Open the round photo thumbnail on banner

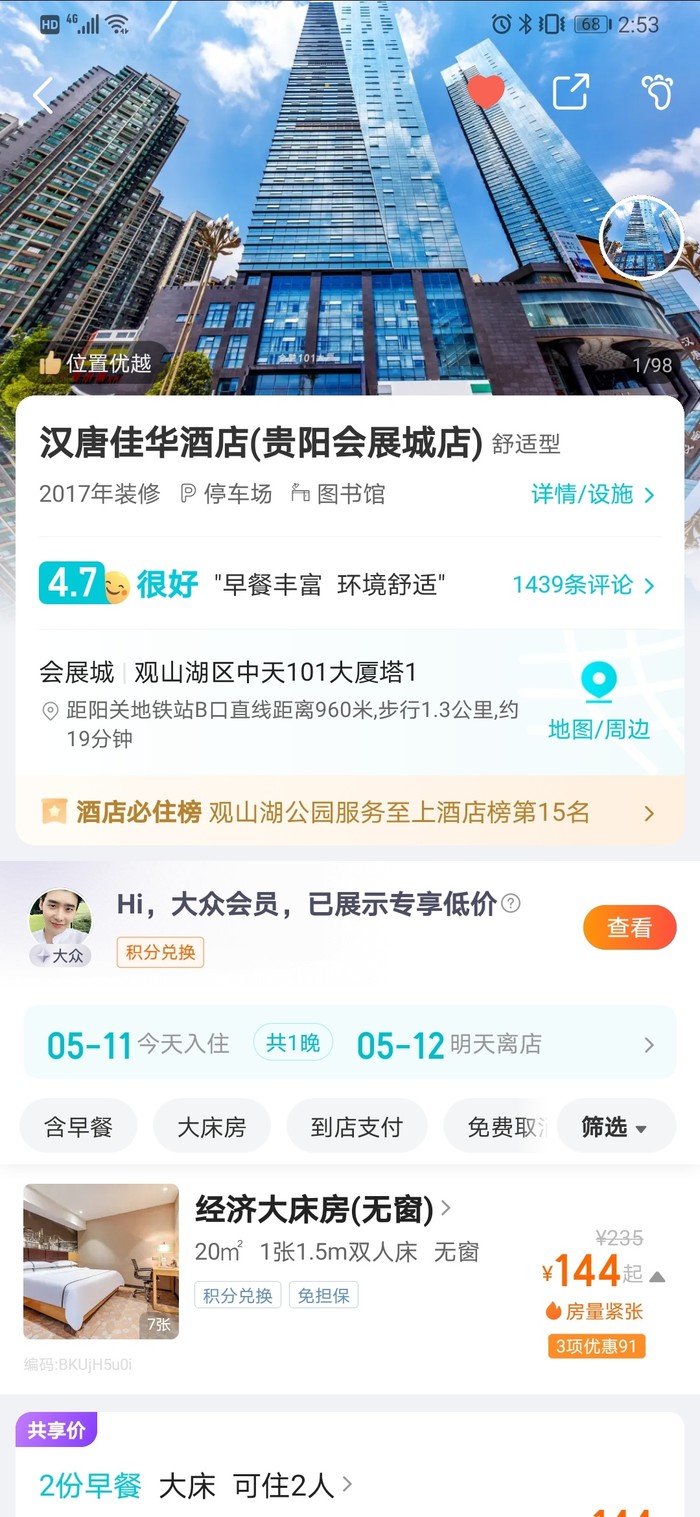(641, 237)
